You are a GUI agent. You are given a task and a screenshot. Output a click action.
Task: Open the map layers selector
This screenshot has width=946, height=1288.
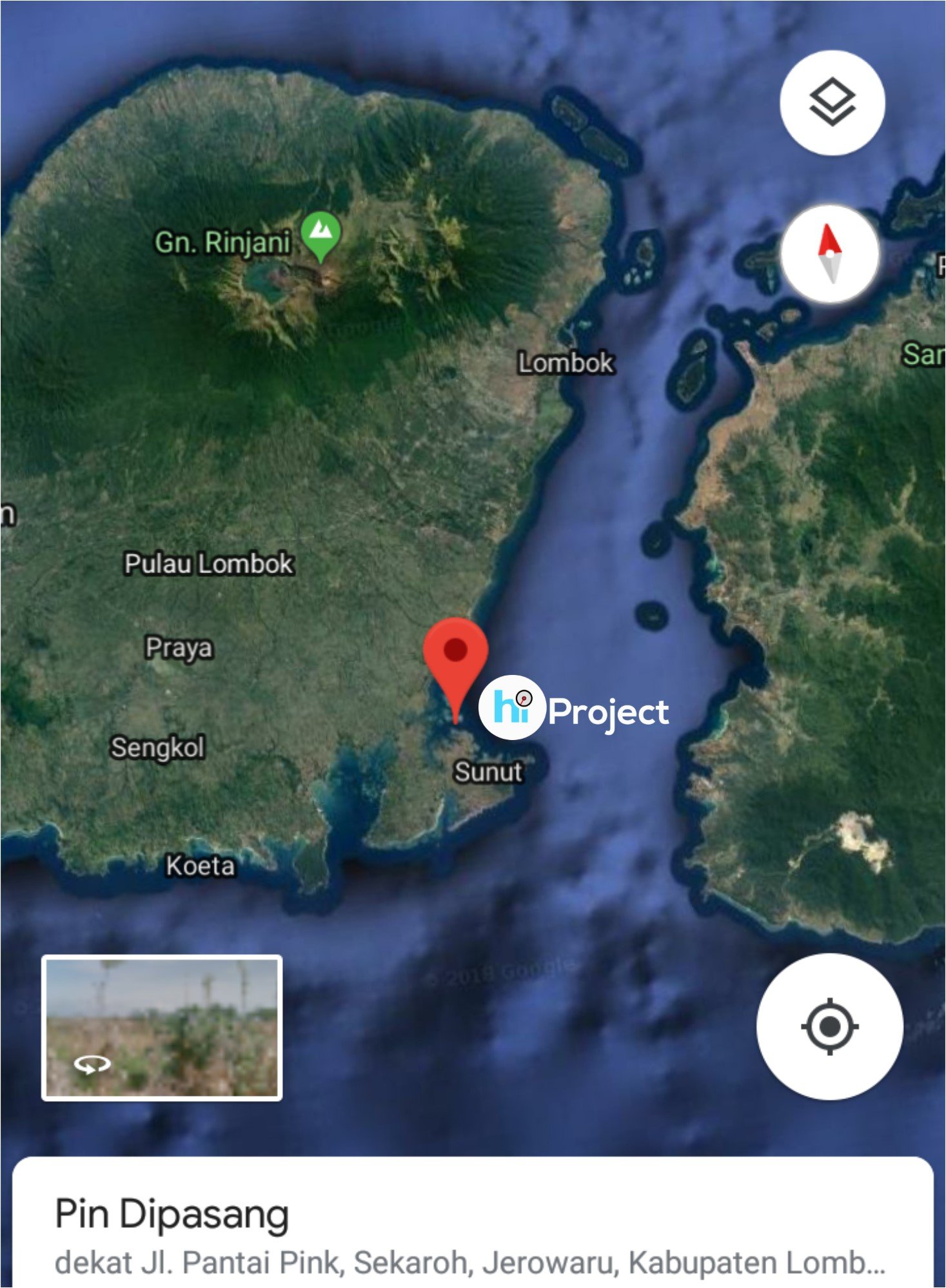coord(831,102)
